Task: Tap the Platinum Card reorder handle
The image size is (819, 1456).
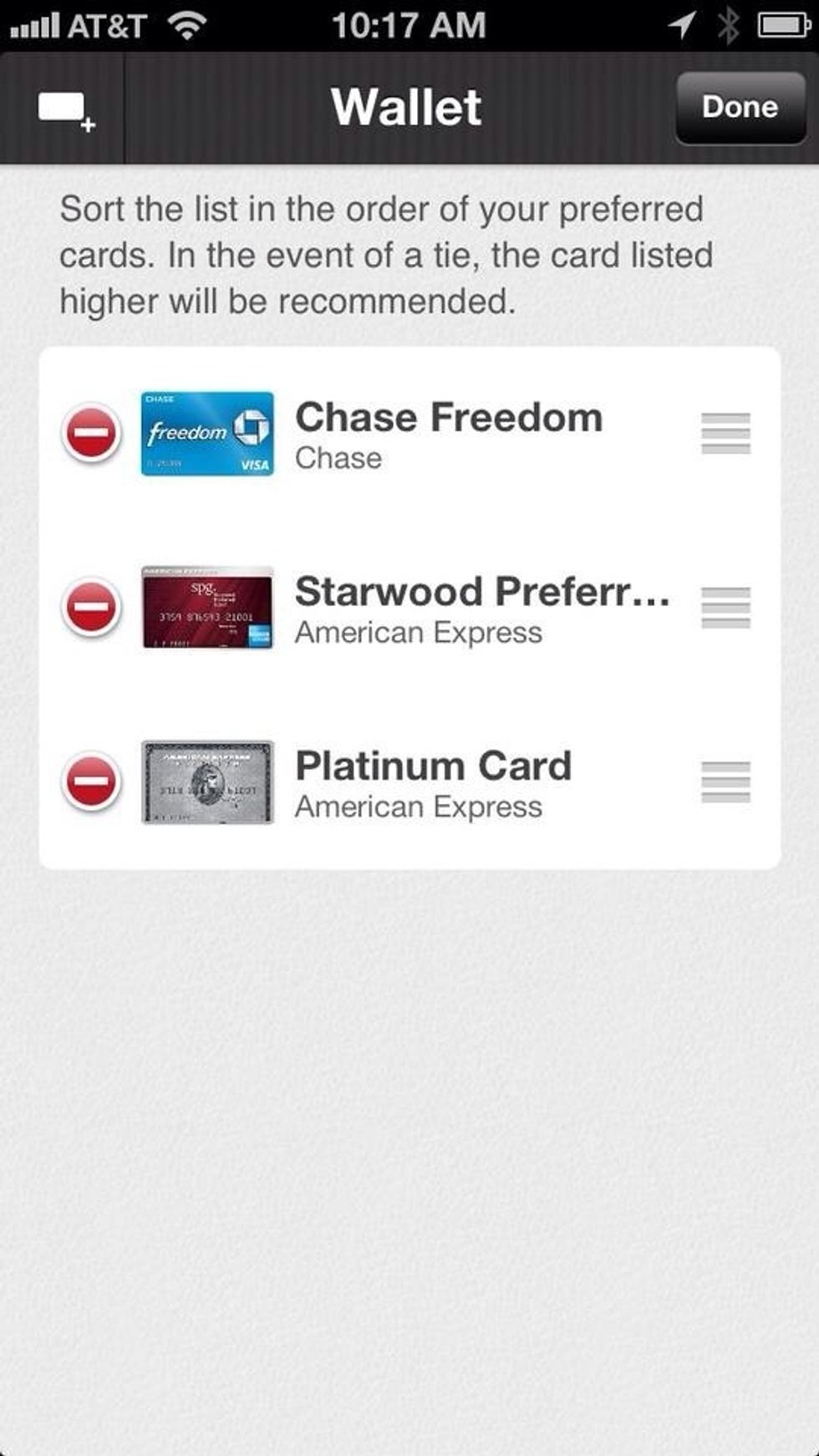Action: click(x=725, y=782)
